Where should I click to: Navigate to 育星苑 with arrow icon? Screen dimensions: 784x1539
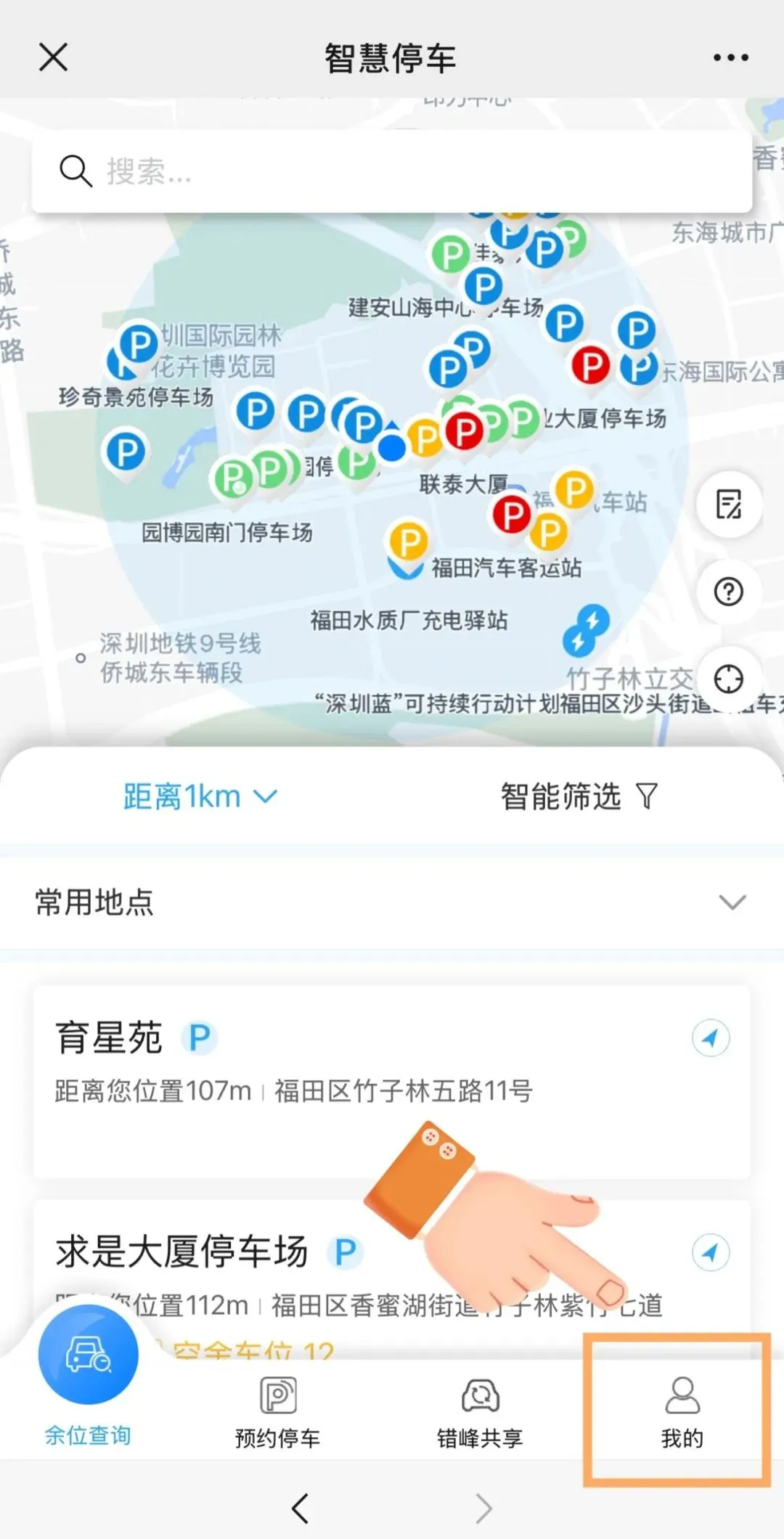pos(710,1038)
